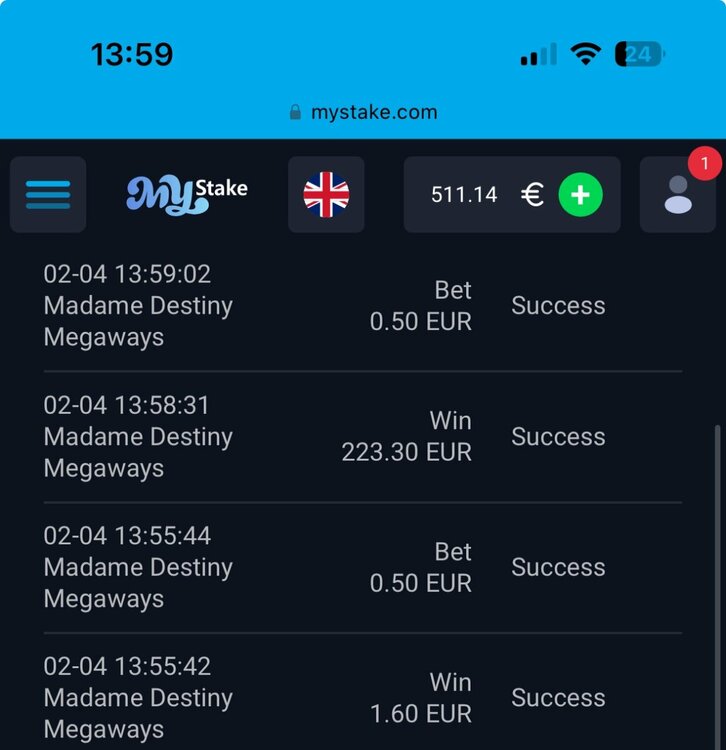This screenshot has width=726, height=750.
Task: Open the hamburger menu
Action: pos(48,194)
